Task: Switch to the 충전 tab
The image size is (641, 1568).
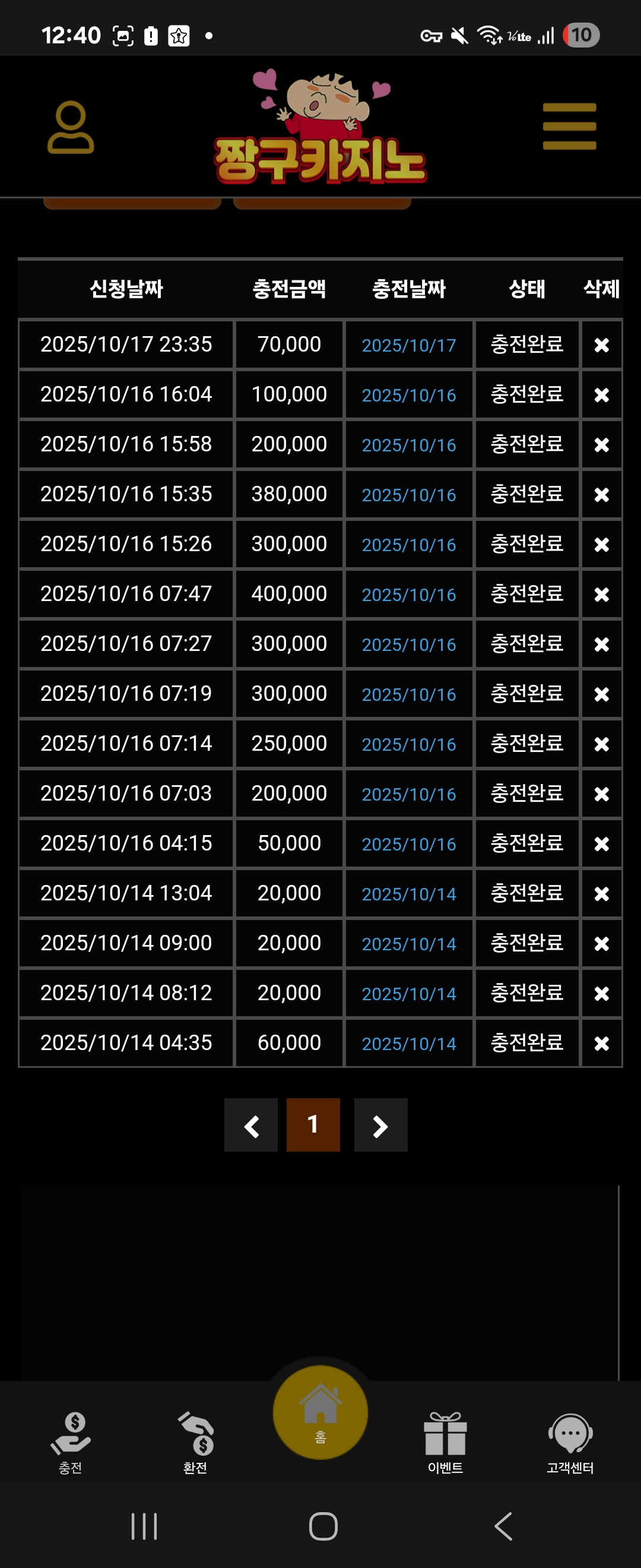Action: [71, 1443]
